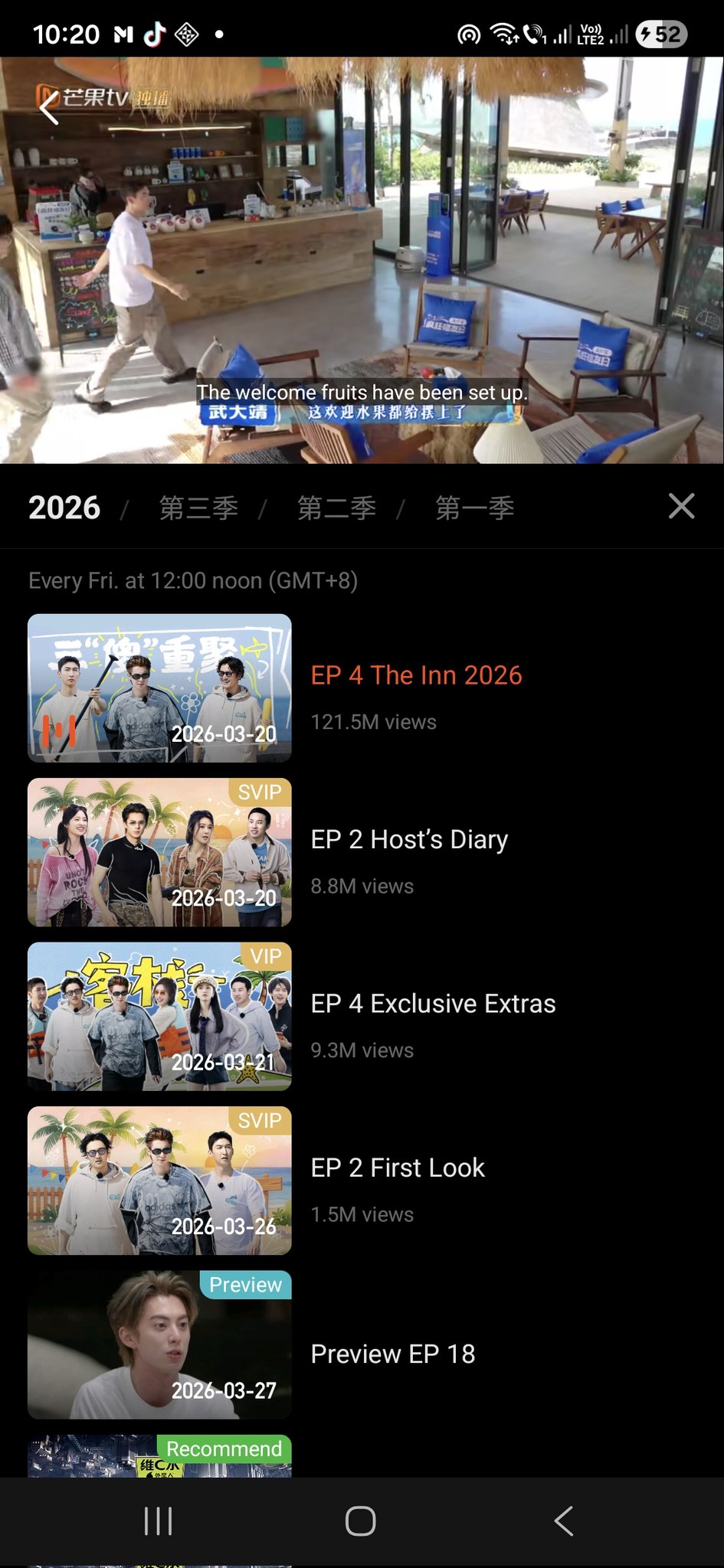This screenshot has height=1568, width=724.
Task: Select the 2026 season tab
Action: click(x=64, y=508)
